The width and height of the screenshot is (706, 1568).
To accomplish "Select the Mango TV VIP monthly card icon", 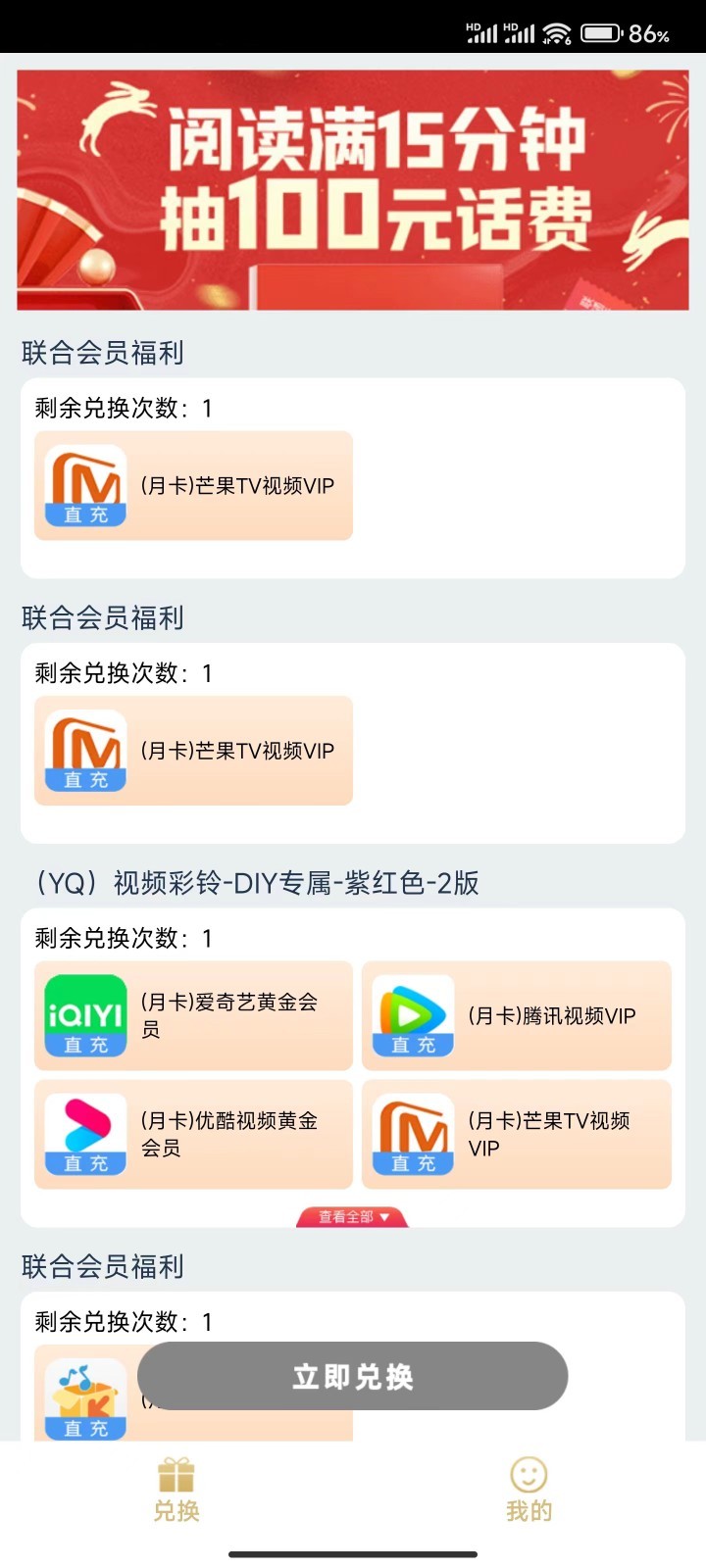I will coord(83,487).
